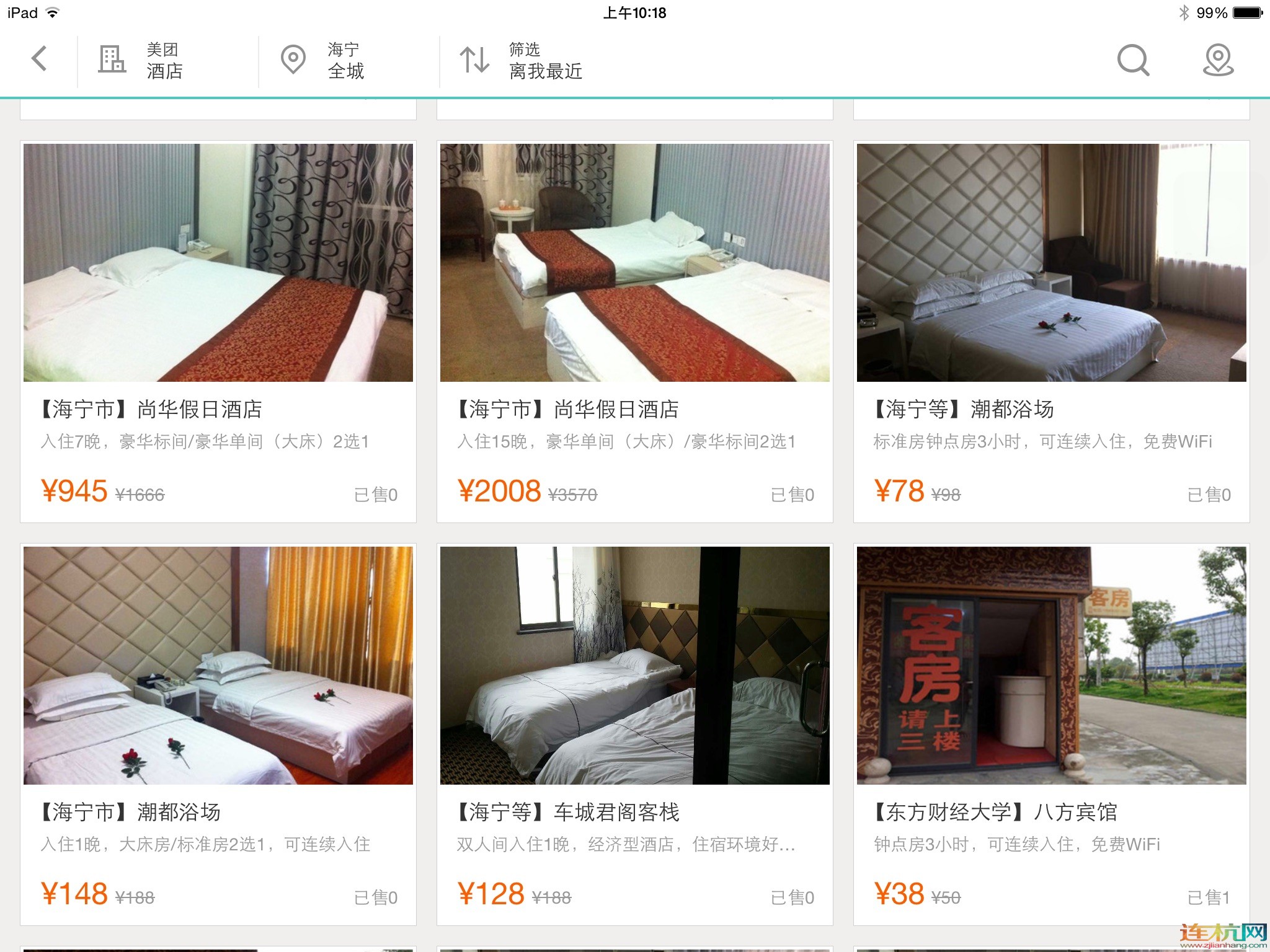The width and height of the screenshot is (1270, 952).
Task: Open 八方宾馆 deal priced ¥38
Action: pos(1051,734)
